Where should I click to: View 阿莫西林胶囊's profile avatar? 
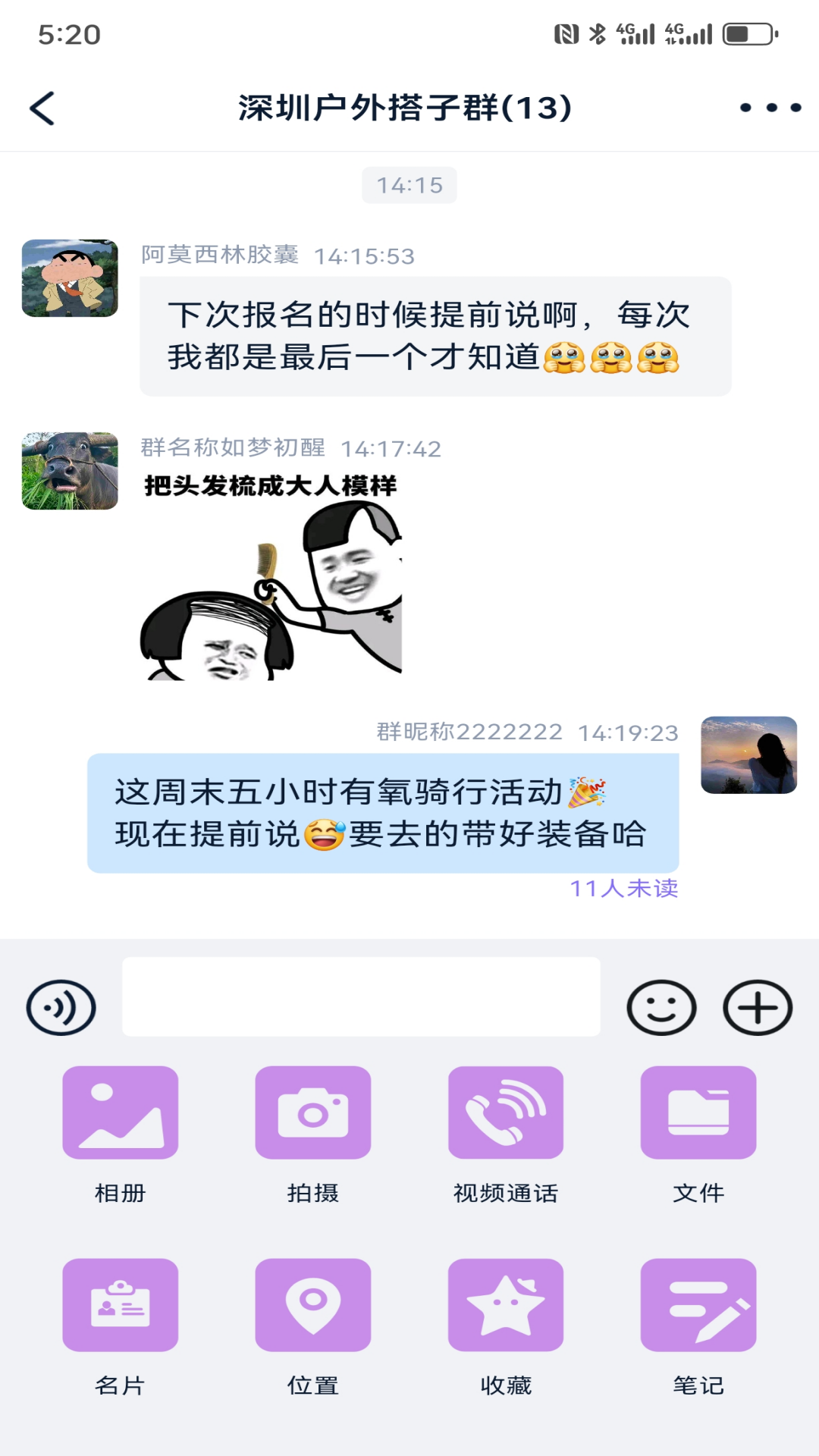[70, 278]
